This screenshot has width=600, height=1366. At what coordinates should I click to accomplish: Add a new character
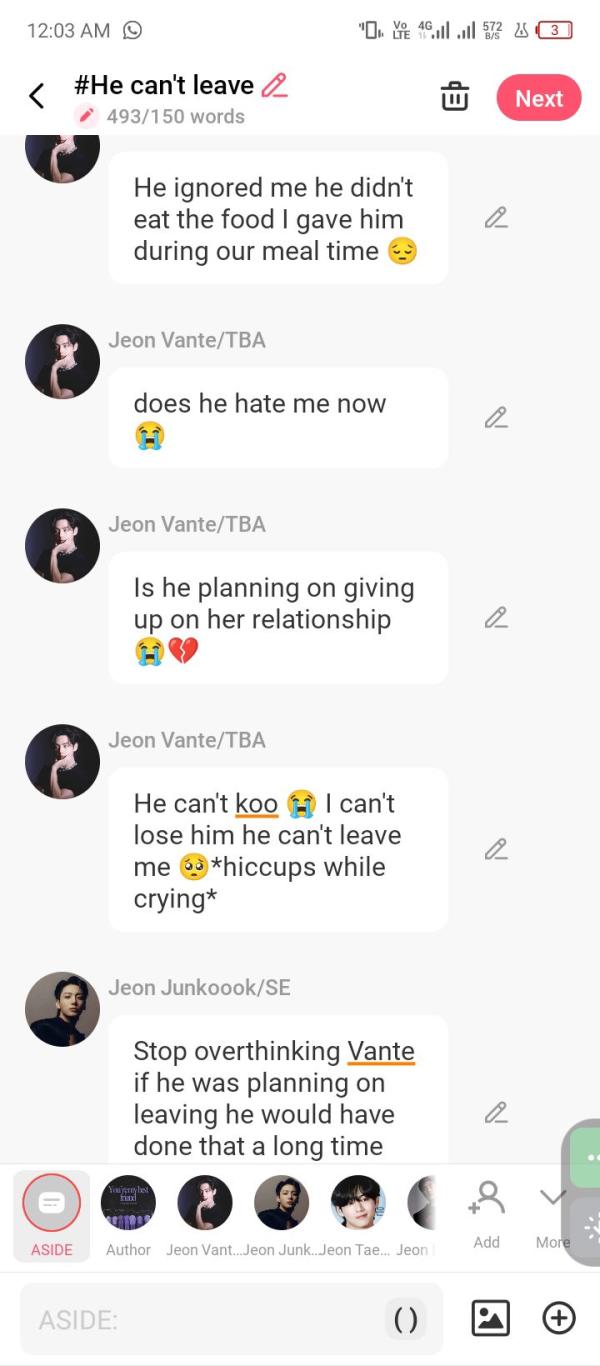[x=486, y=1212]
